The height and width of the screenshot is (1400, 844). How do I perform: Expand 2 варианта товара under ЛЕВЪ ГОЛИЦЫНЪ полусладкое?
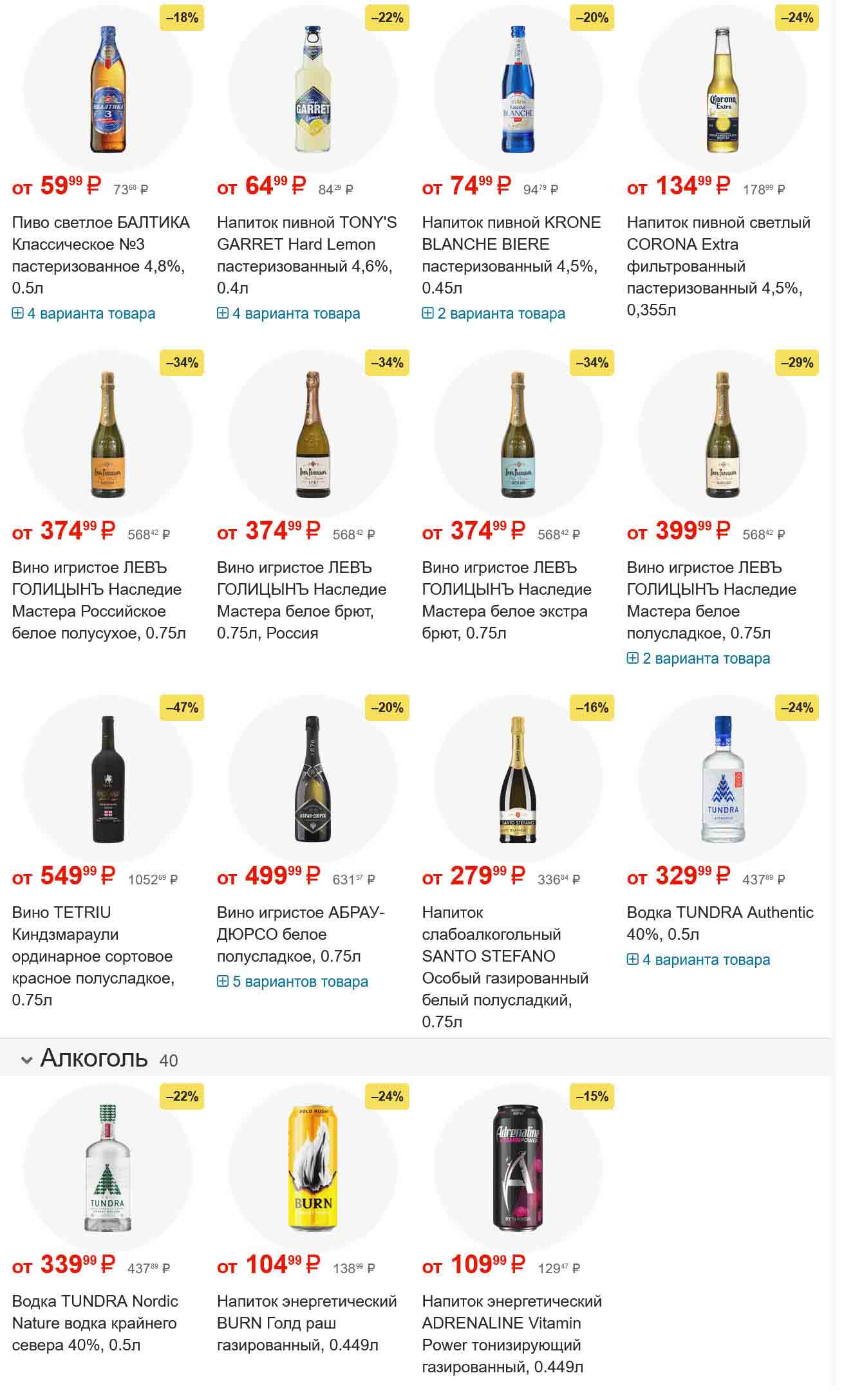(699, 659)
